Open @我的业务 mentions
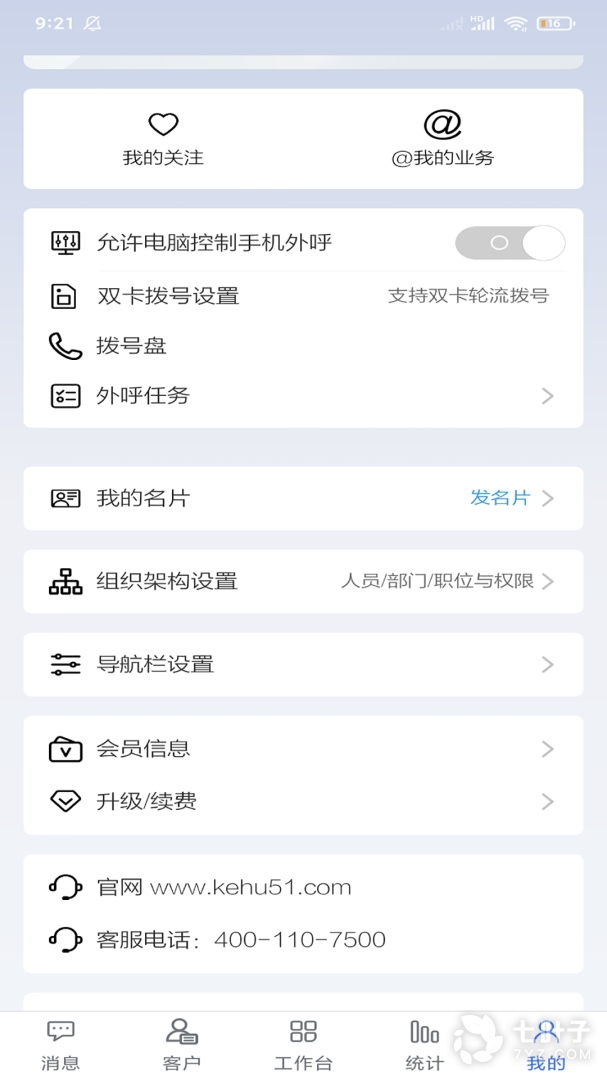This screenshot has height=1080, width=607. 442,139
